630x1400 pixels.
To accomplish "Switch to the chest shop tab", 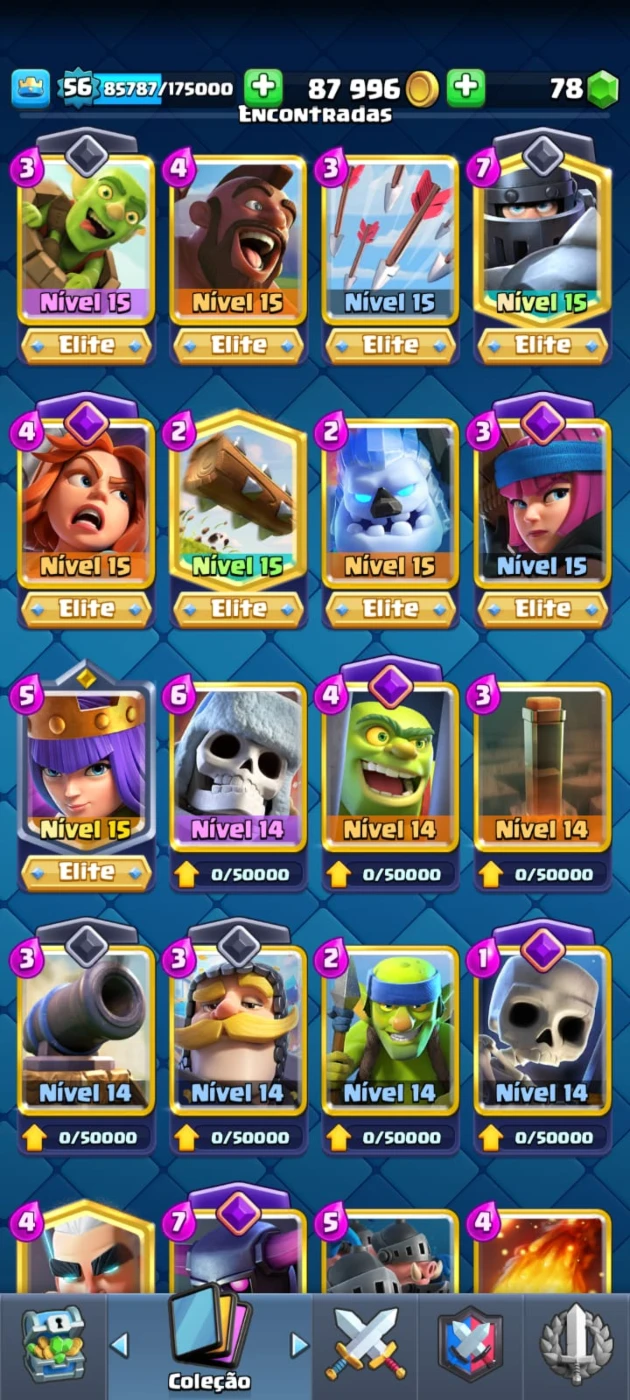I will tap(53, 1345).
